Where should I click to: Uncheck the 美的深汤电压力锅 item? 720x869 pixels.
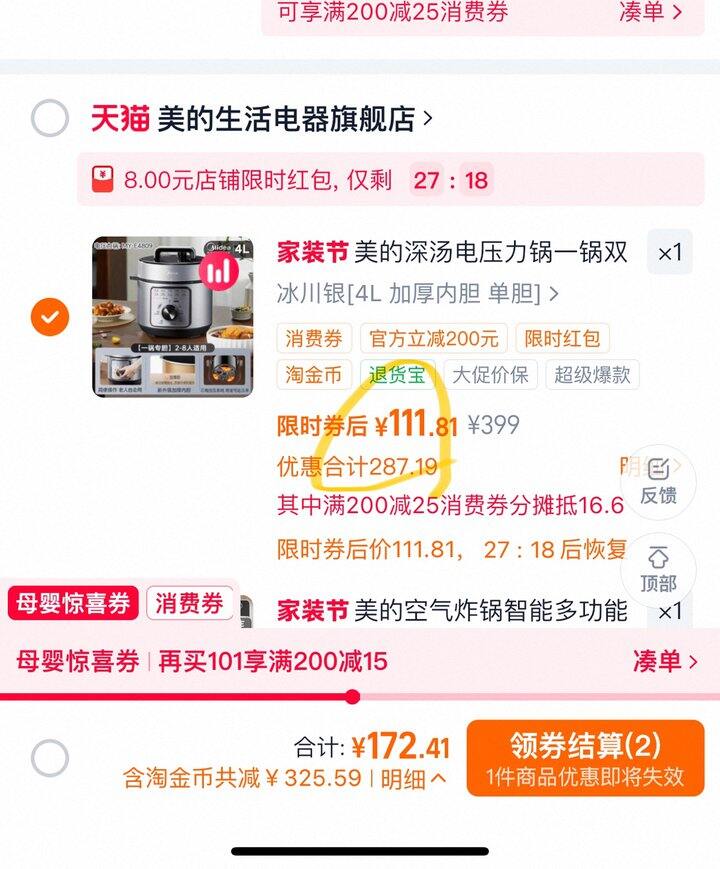coord(49,317)
